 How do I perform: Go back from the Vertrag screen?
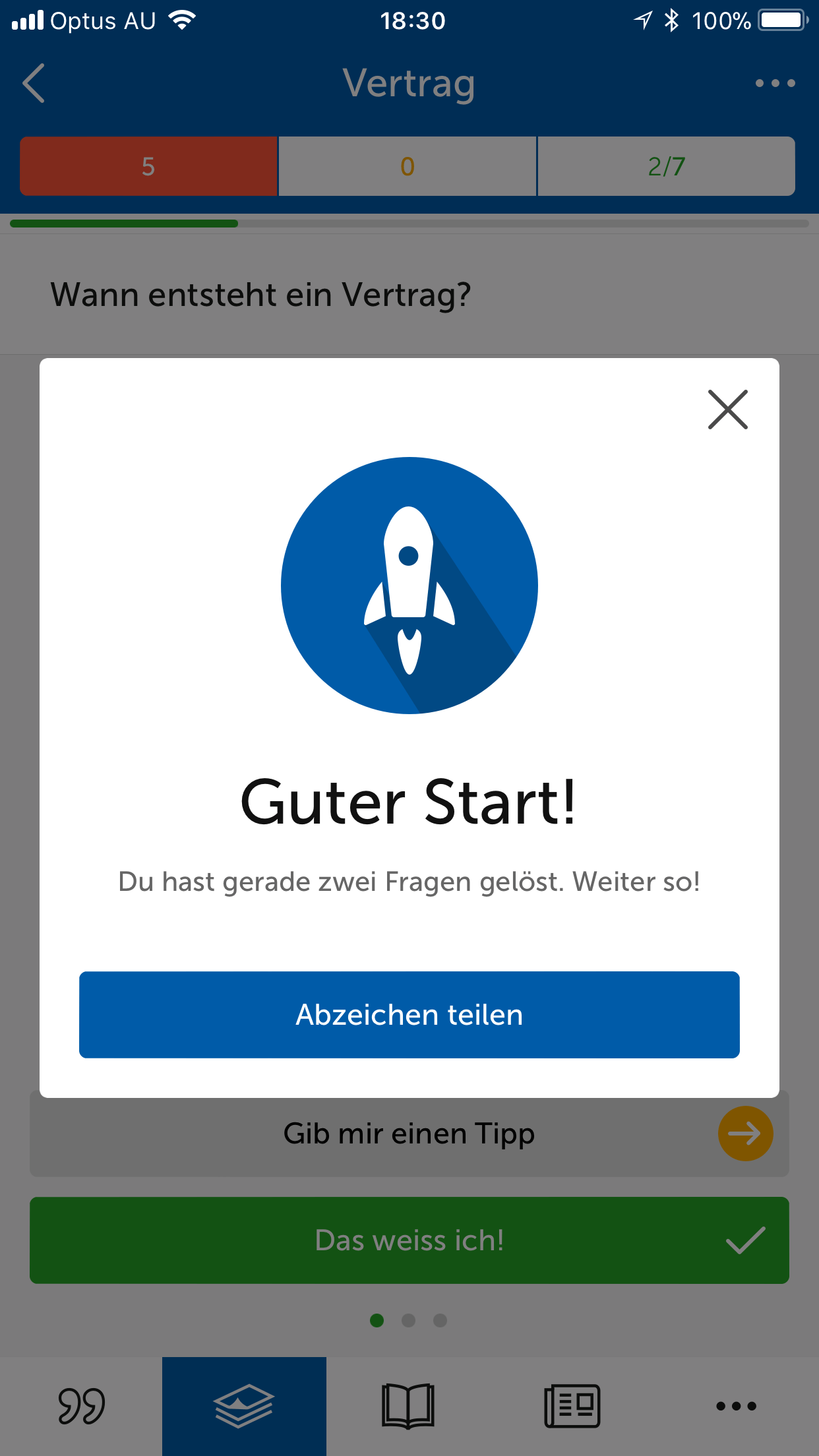coord(34,83)
